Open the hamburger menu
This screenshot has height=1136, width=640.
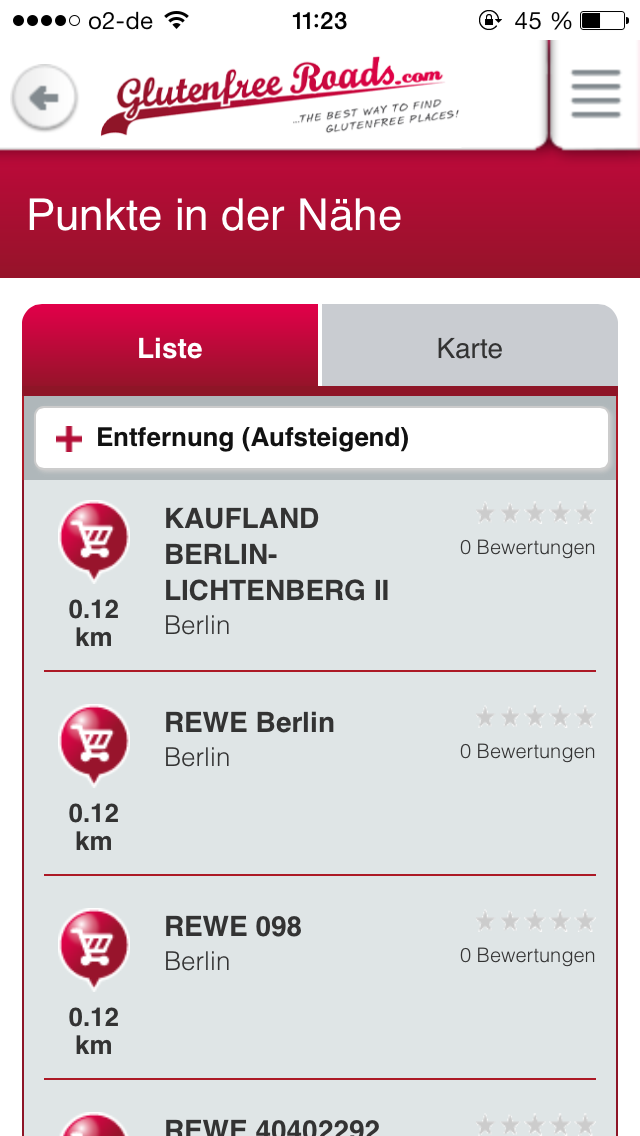point(596,94)
